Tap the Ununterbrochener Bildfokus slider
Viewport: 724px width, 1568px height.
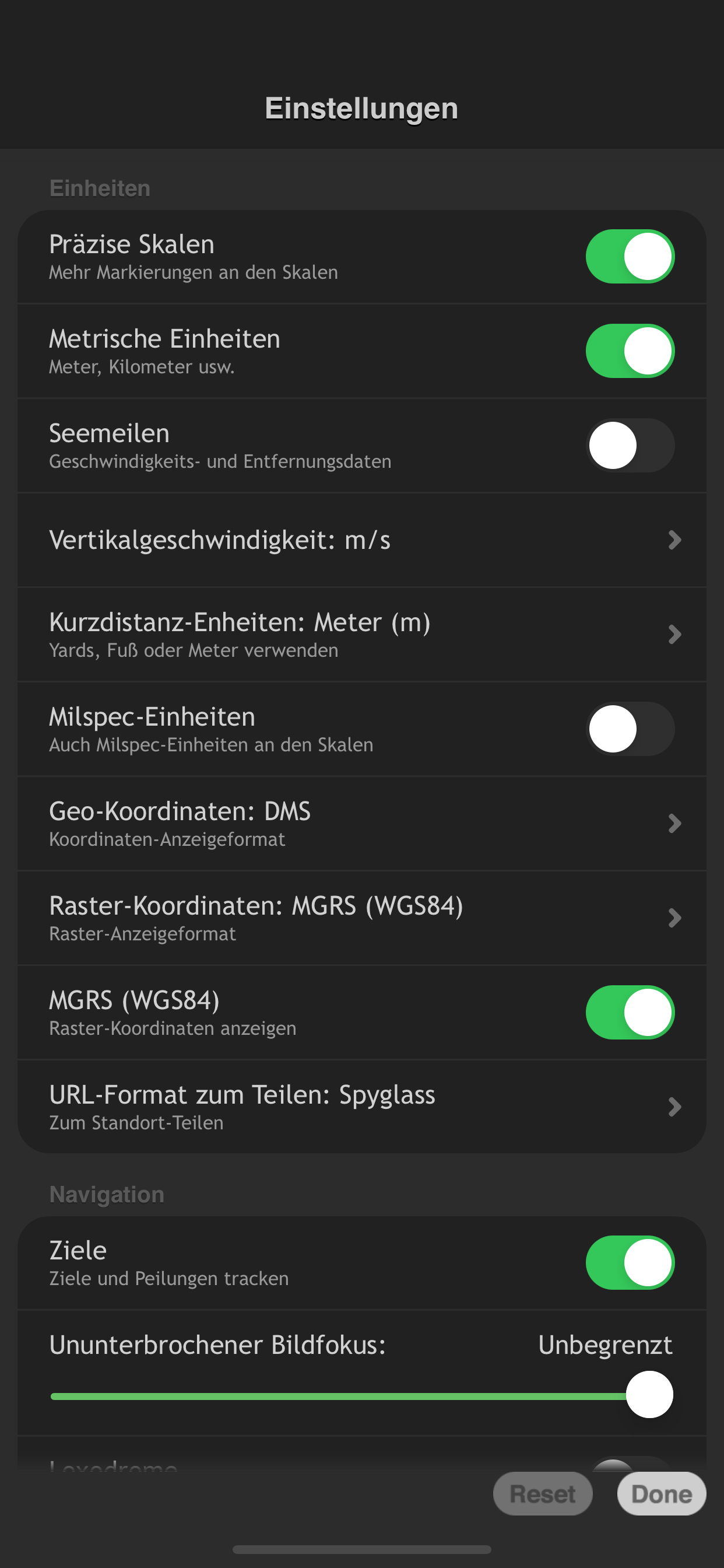362,1396
